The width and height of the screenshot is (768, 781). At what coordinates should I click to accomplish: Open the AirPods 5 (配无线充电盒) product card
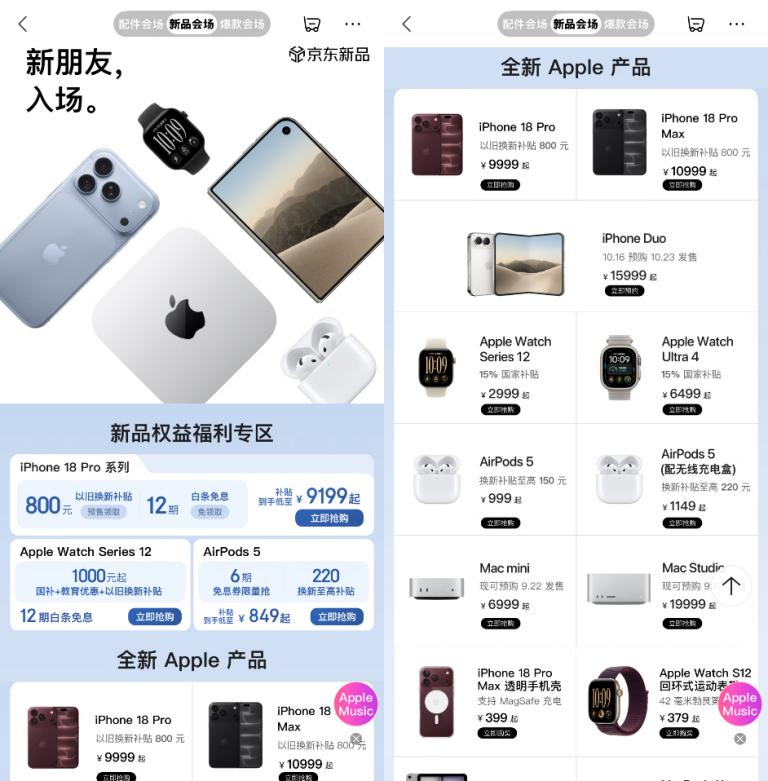tap(667, 480)
